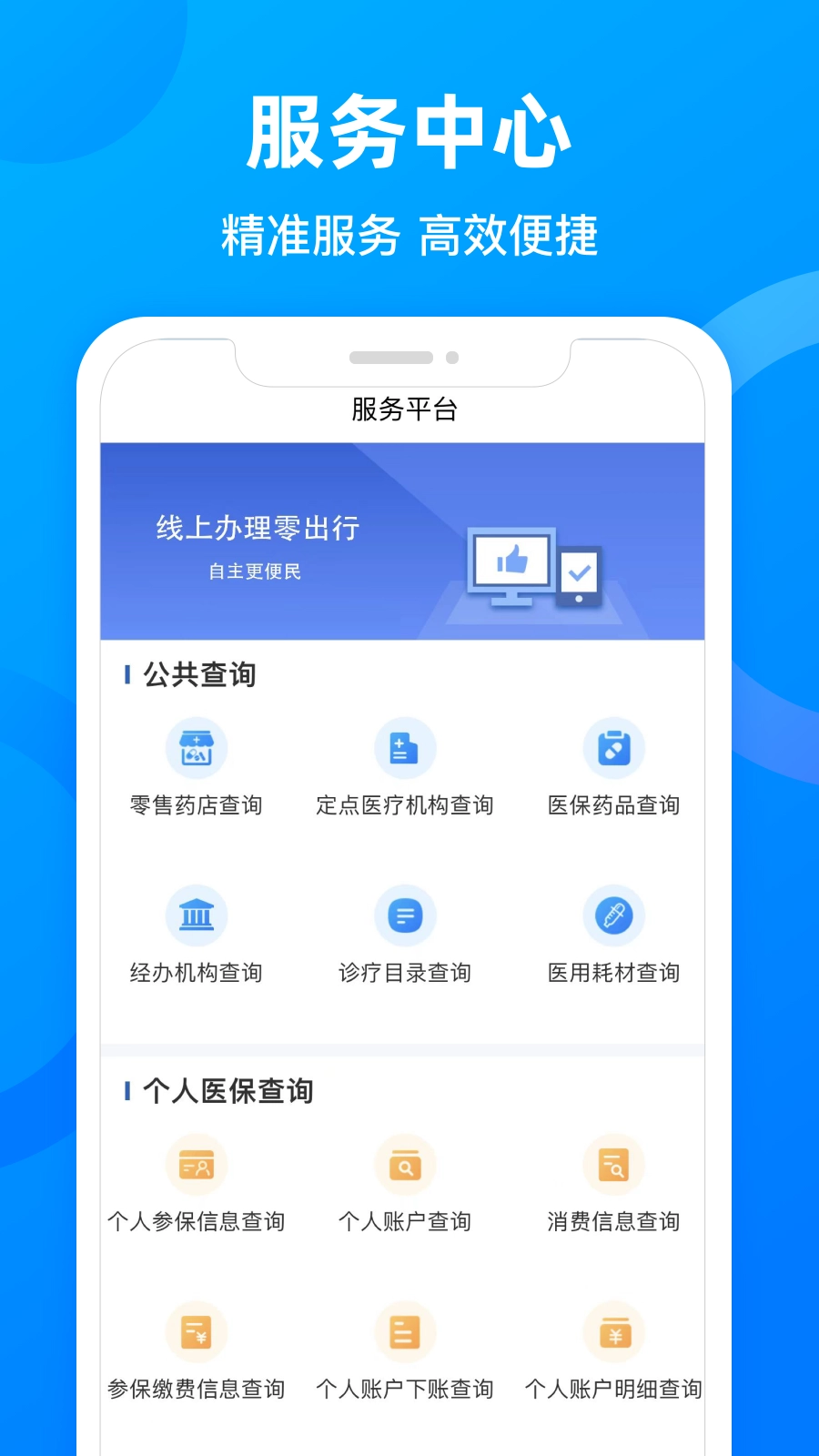
Task: Tap the 服务平台 title bar
Action: click(402, 409)
